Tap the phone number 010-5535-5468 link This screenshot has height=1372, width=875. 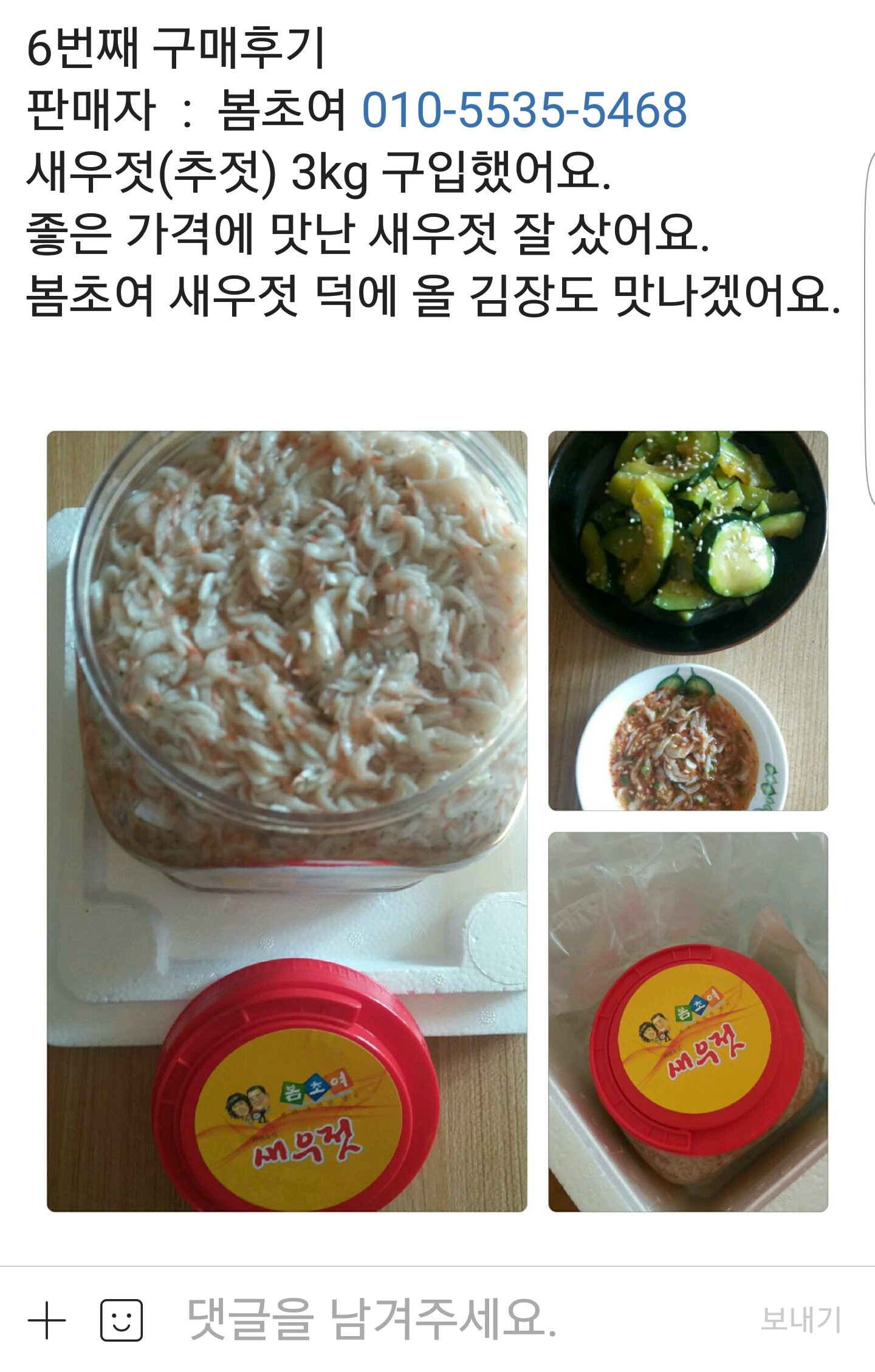524,111
